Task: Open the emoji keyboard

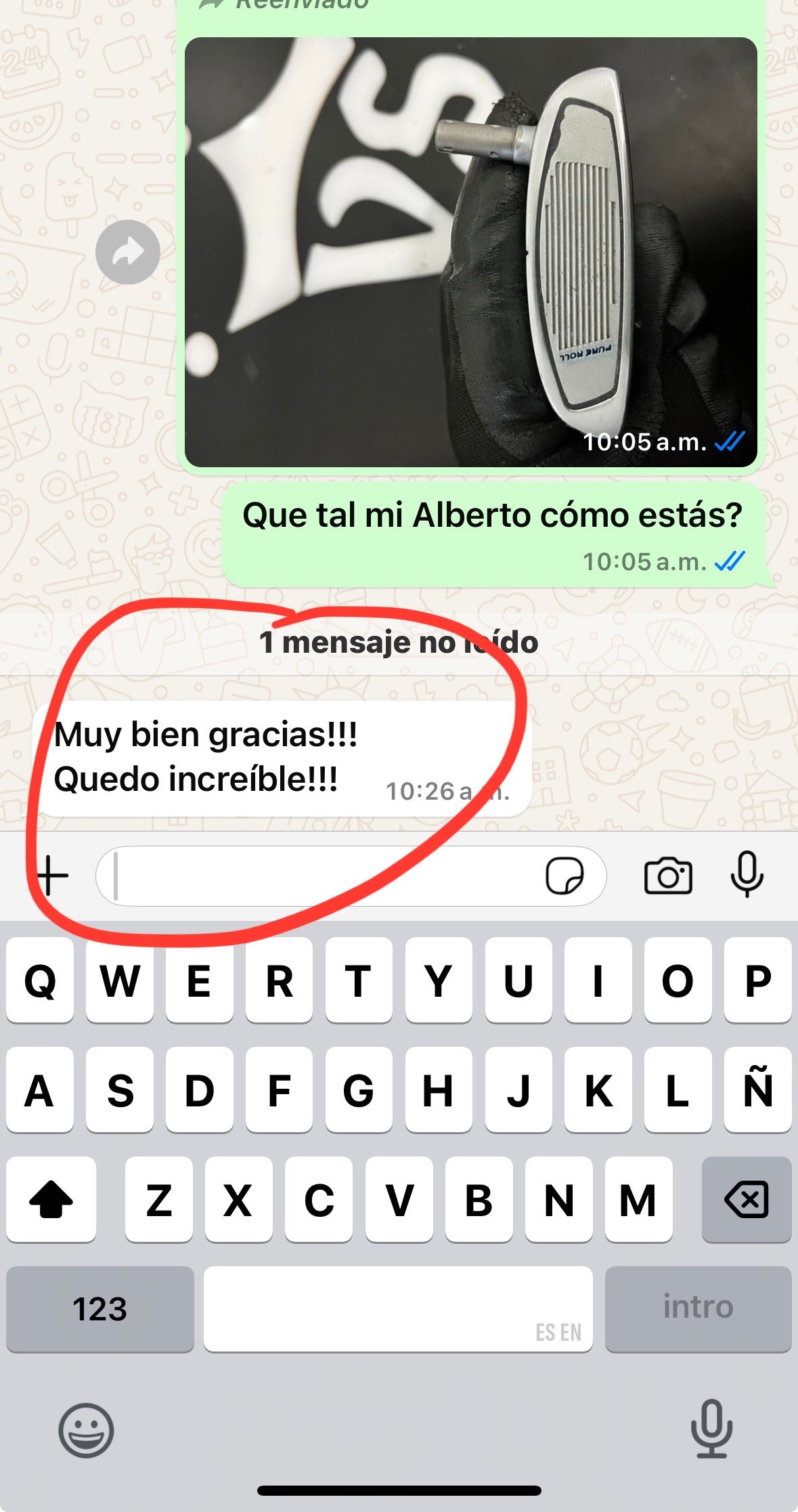Action: pyautogui.click(x=86, y=1430)
